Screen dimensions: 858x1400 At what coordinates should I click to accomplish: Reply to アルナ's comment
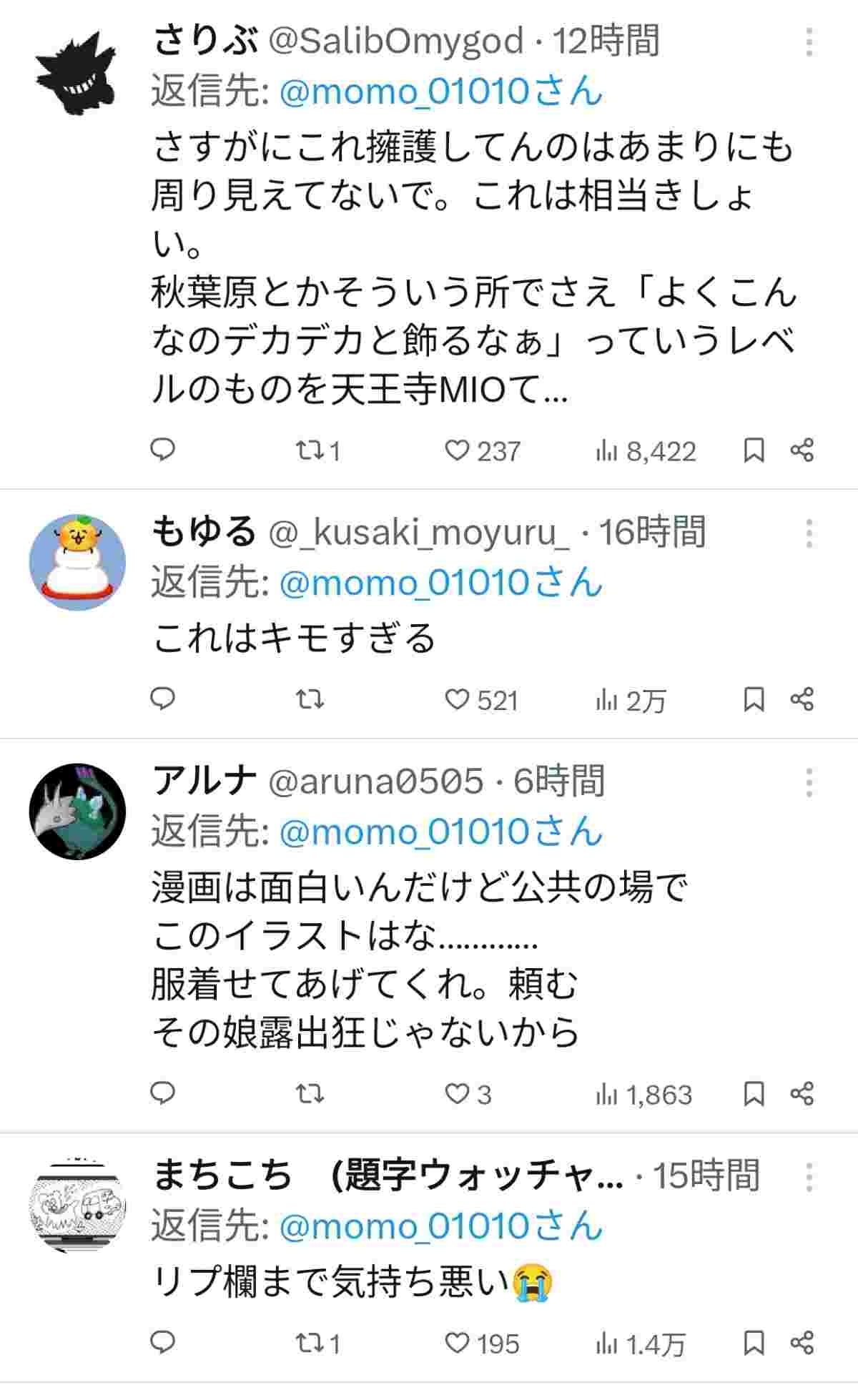[163, 1093]
